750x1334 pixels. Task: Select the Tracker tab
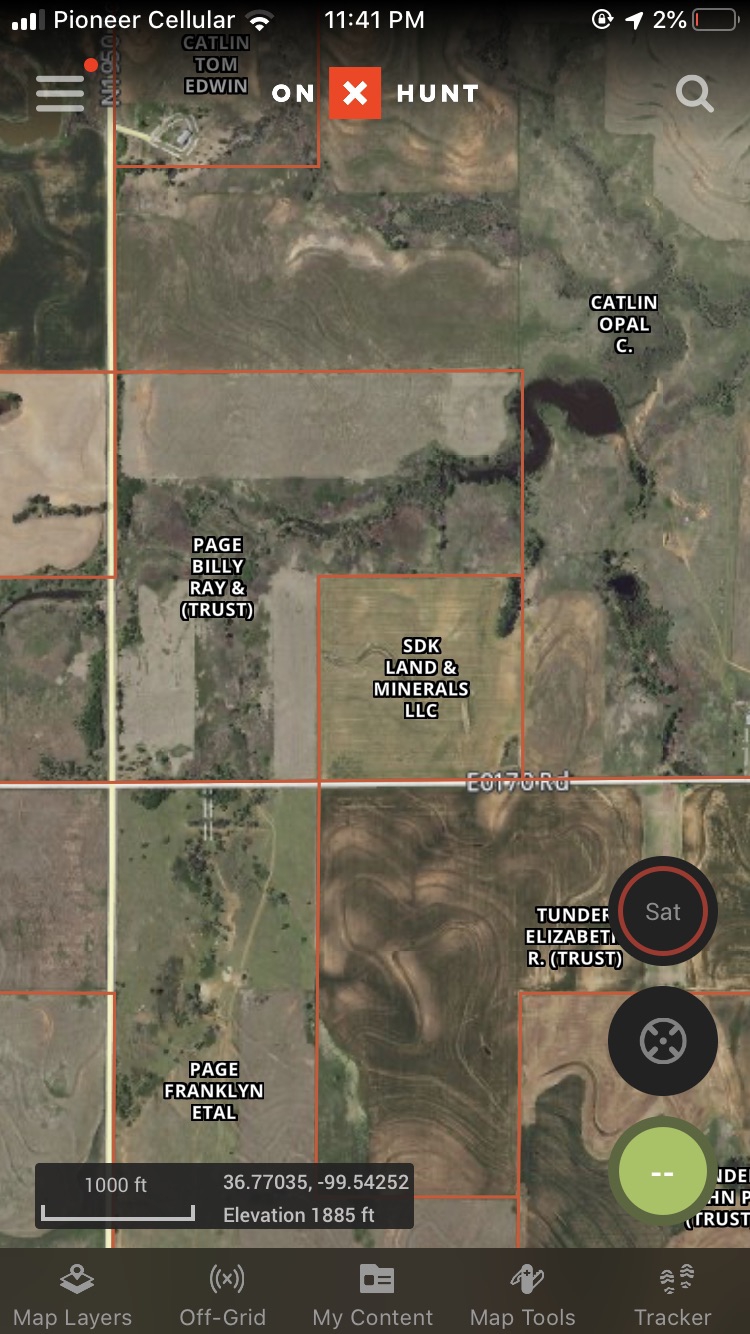point(673,1294)
